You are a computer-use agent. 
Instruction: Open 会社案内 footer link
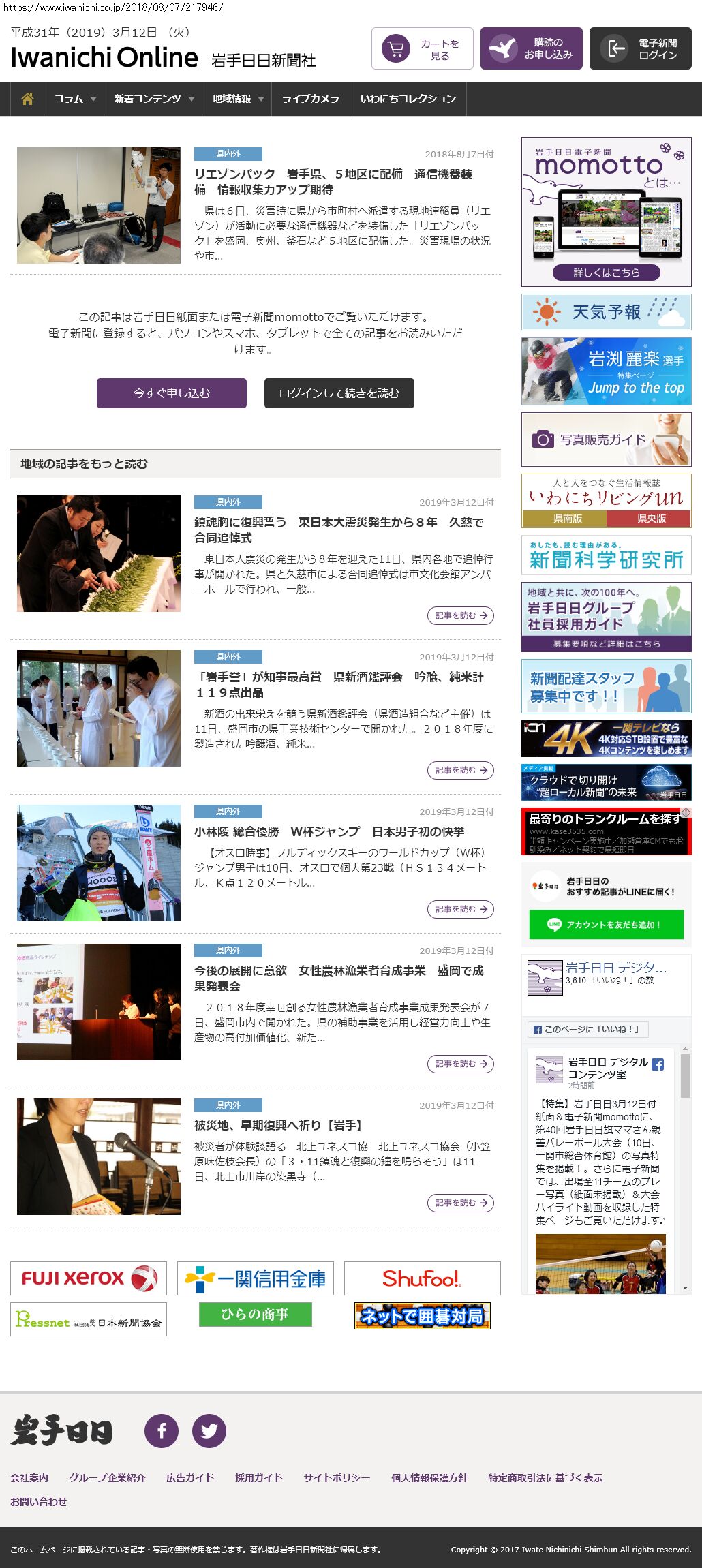pyautogui.click(x=29, y=1477)
